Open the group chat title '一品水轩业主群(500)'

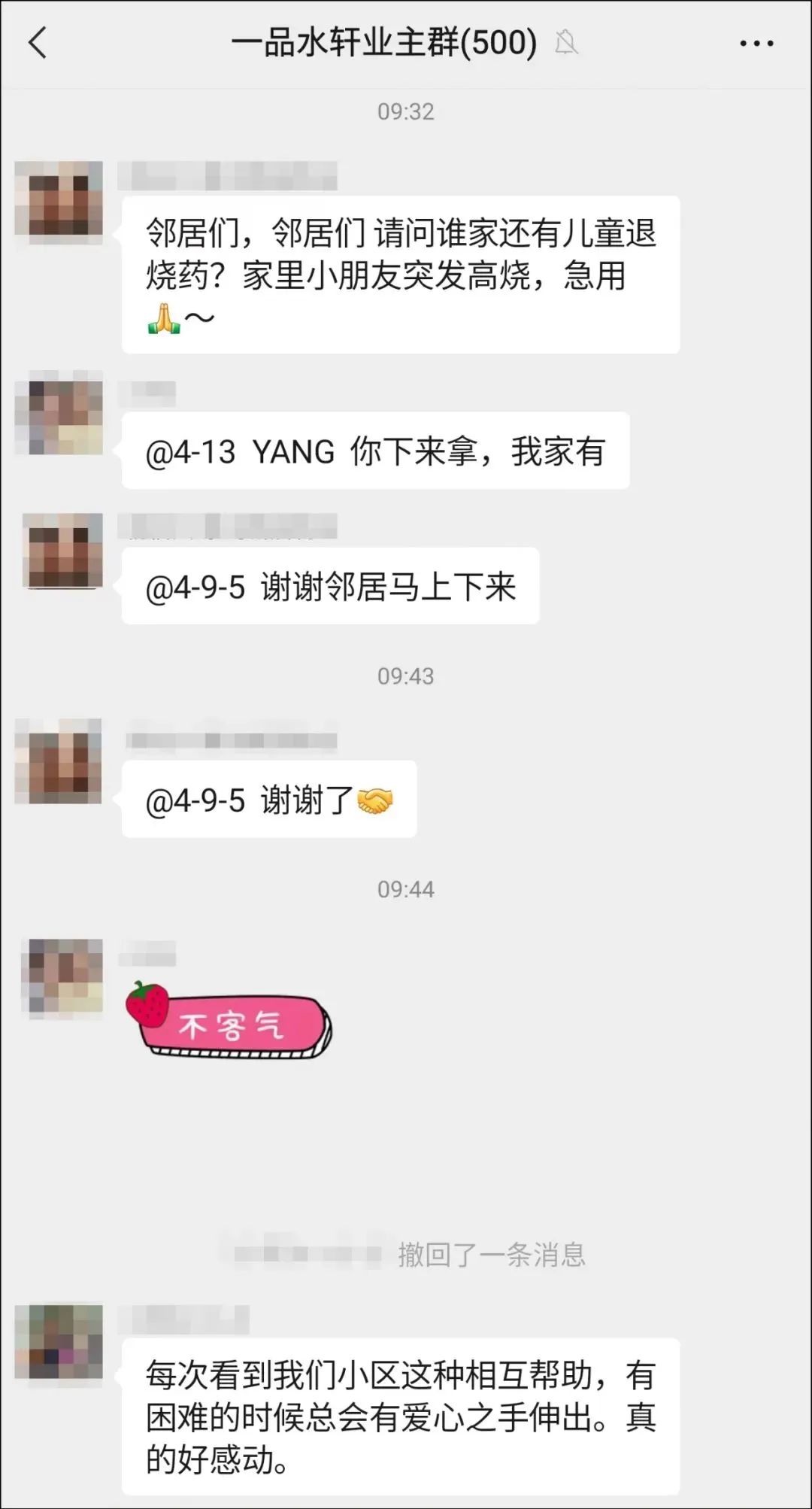coord(383,43)
